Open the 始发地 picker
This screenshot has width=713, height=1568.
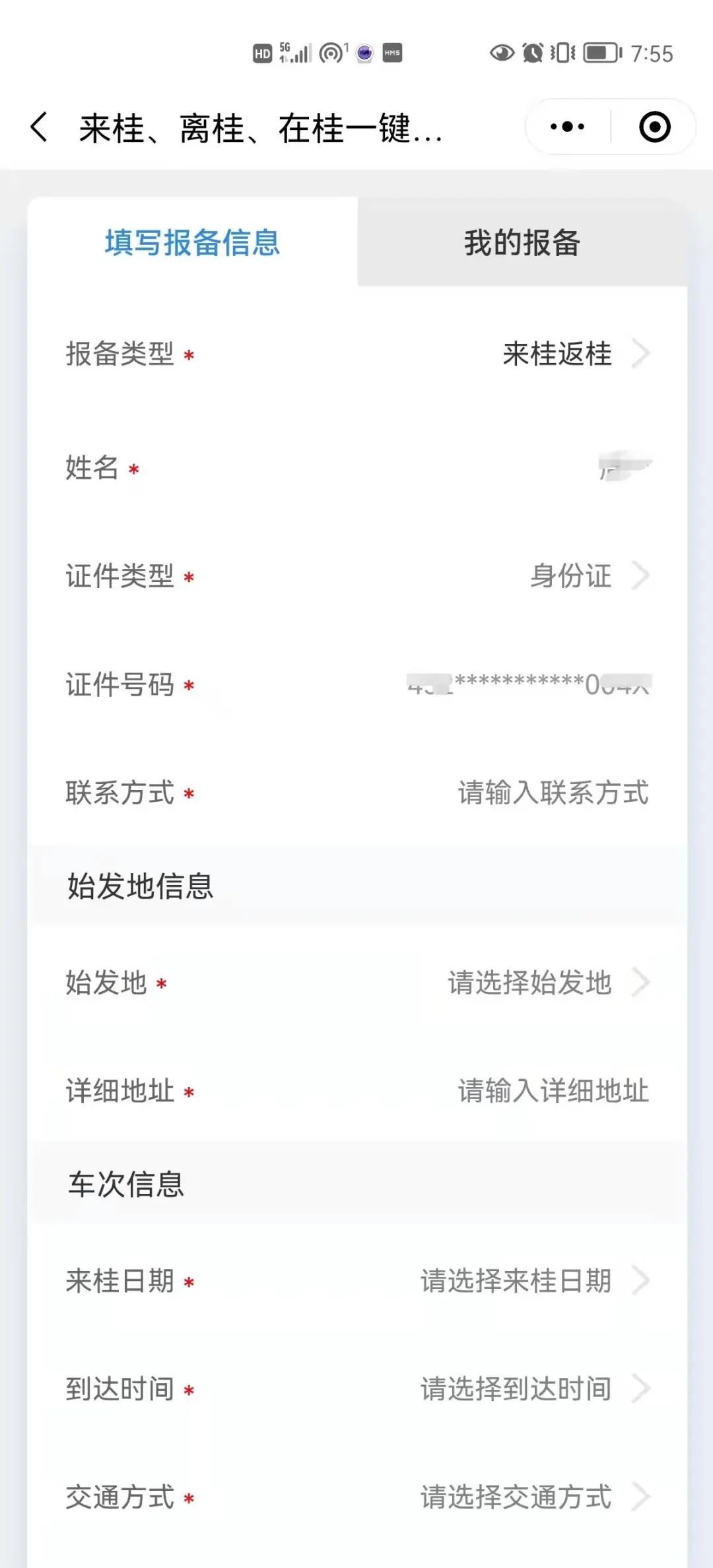pos(547,983)
